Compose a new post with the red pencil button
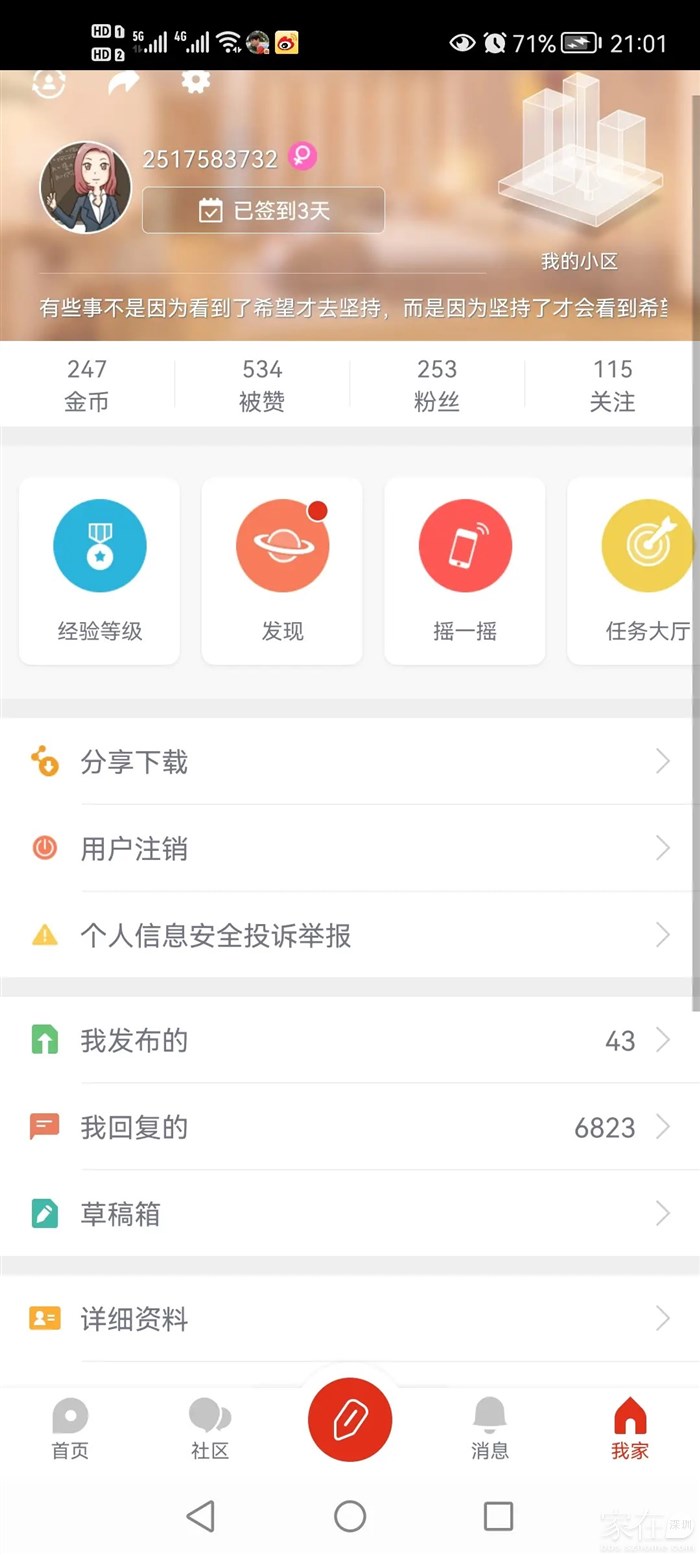700x1555 pixels. click(x=350, y=1420)
